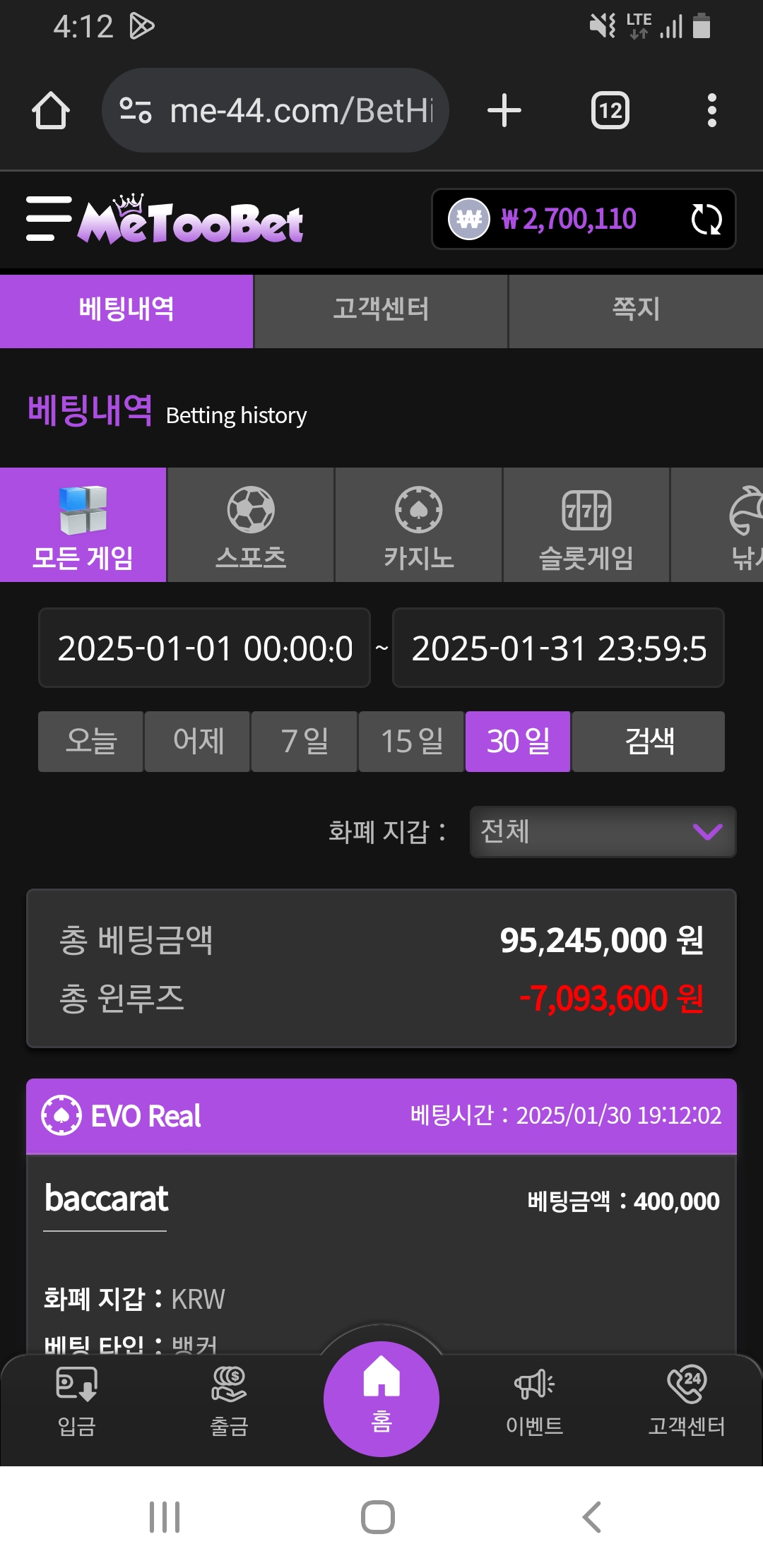Open 입금 deposit in bottom bar
Screen dimensions: 763x1568
tap(76, 1401)
